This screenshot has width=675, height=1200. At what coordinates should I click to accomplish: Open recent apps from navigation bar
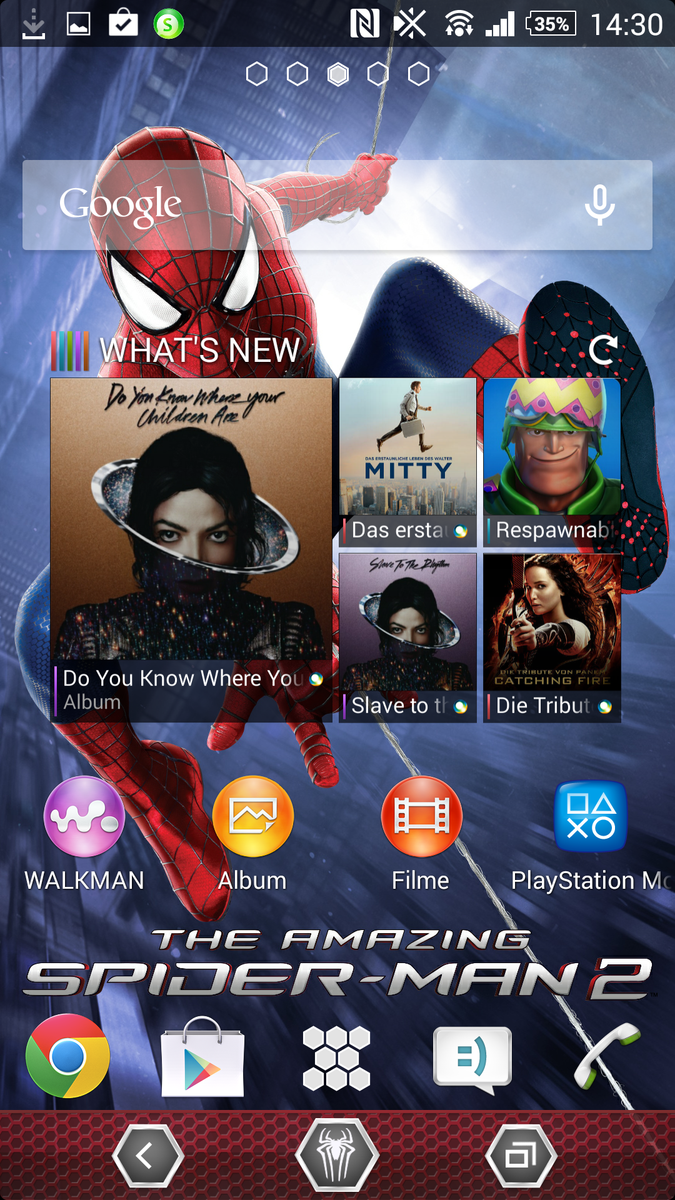click(x=521, y=1157)
